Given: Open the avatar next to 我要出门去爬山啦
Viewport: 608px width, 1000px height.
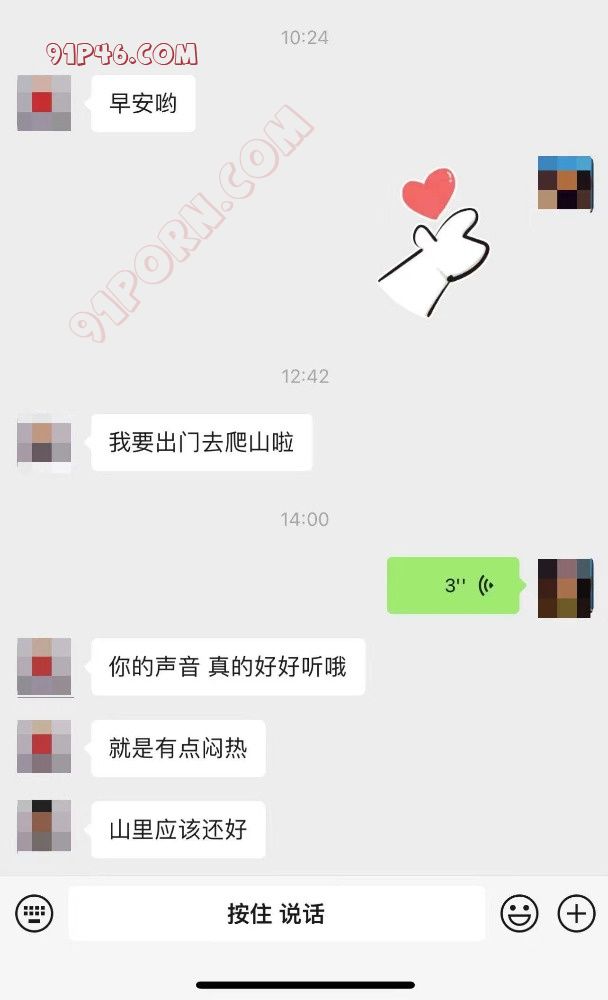Looking at the screenshot, I should [44, 442].
